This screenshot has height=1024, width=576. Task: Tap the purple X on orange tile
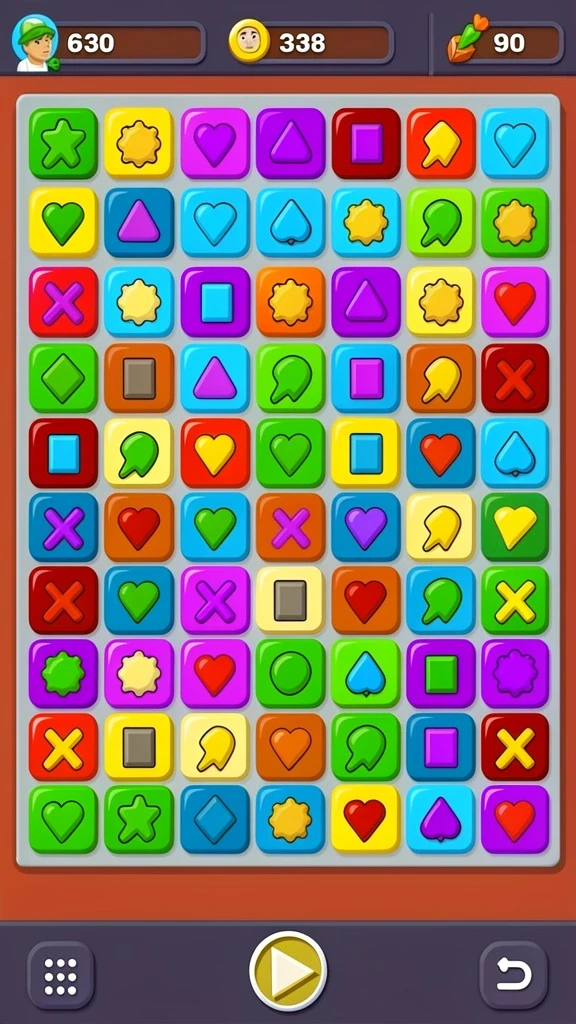[x=290, y=528]
